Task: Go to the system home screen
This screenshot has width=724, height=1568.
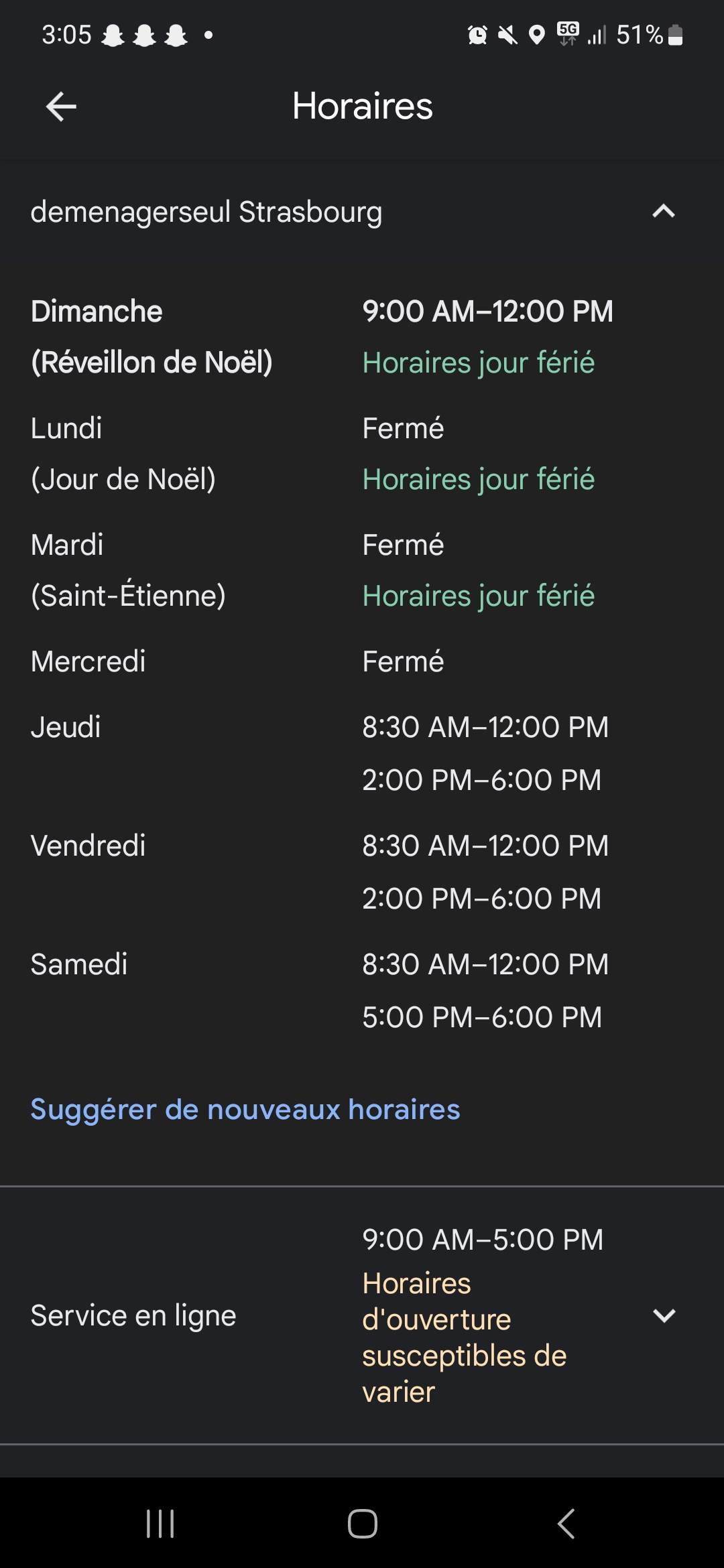Action: tap(362, 1523)
